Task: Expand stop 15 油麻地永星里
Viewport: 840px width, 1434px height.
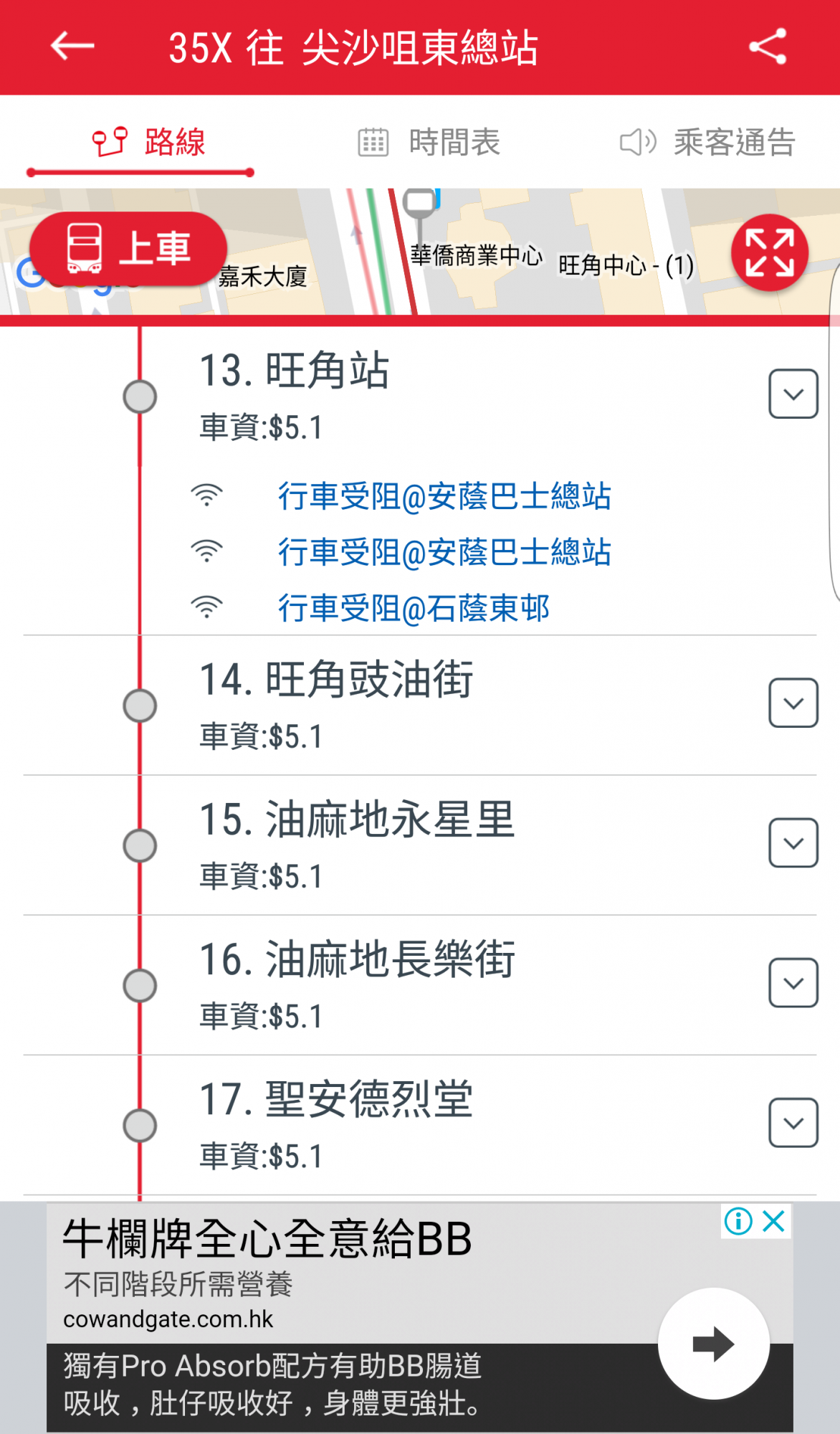Action: [x=793, y=843]
